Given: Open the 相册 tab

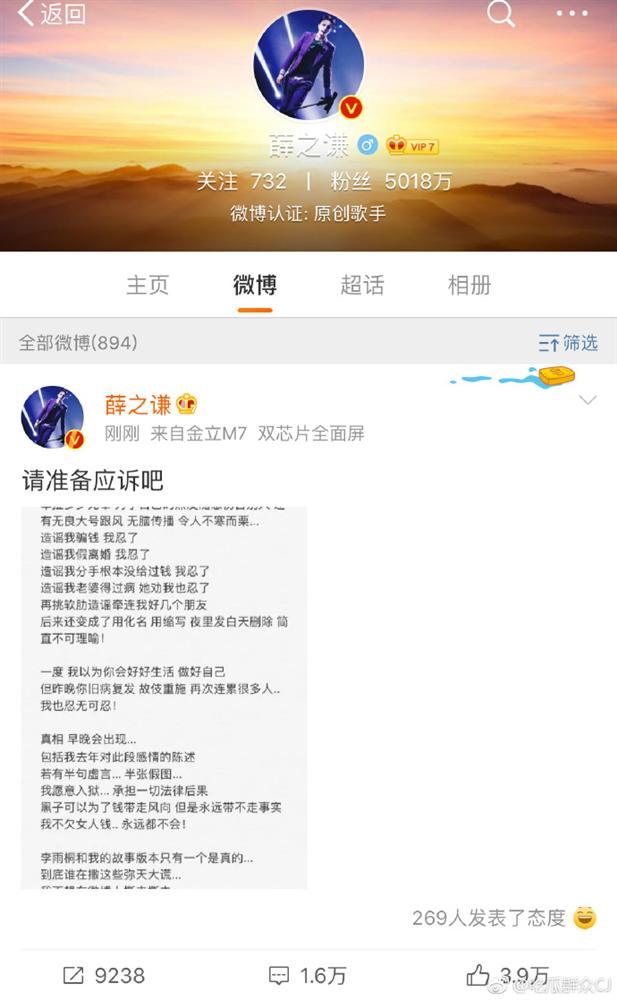Looking at the screenshot, I should [469, 284].
